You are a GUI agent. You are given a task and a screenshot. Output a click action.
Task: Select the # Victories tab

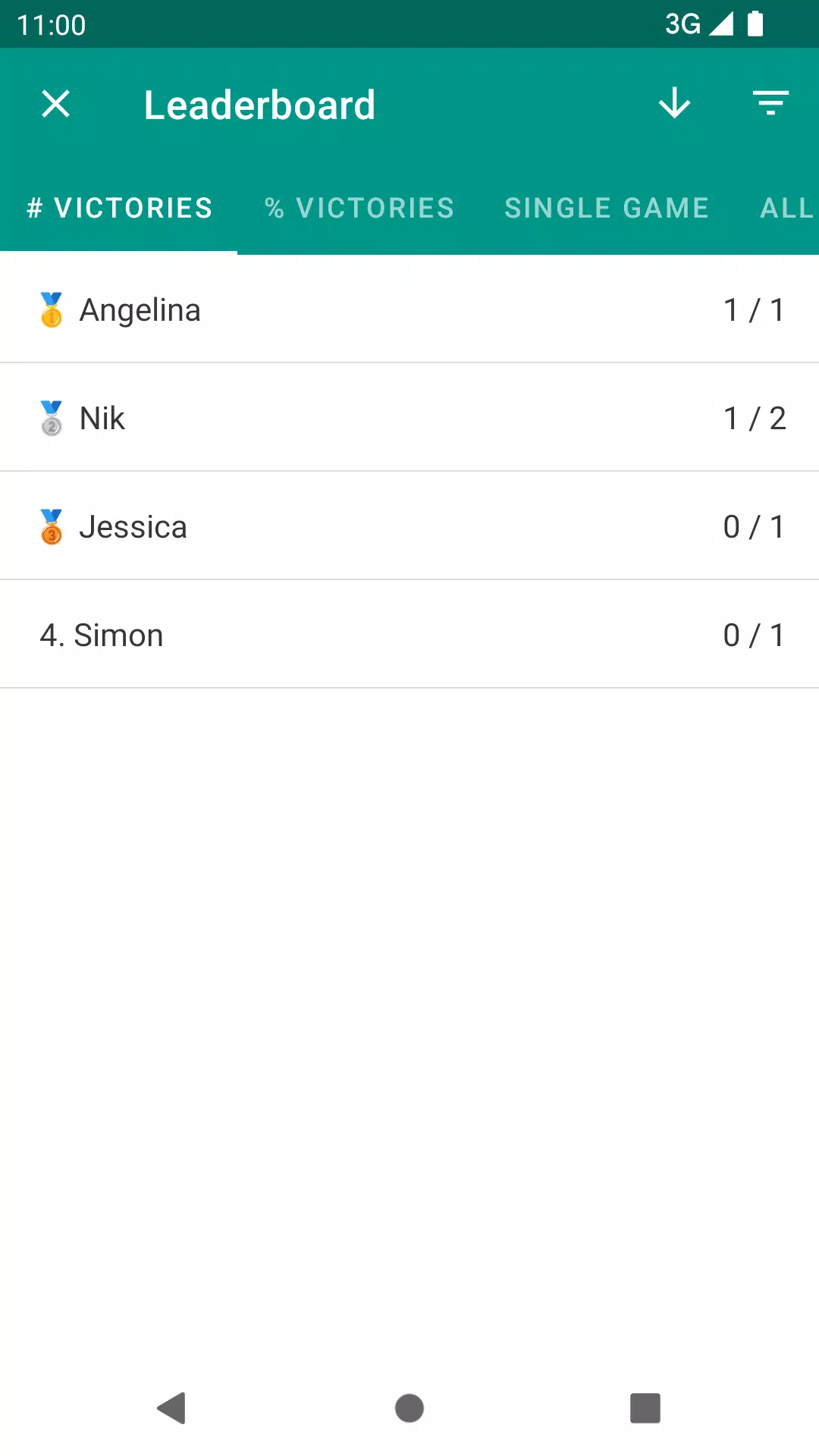coord(119,208)
